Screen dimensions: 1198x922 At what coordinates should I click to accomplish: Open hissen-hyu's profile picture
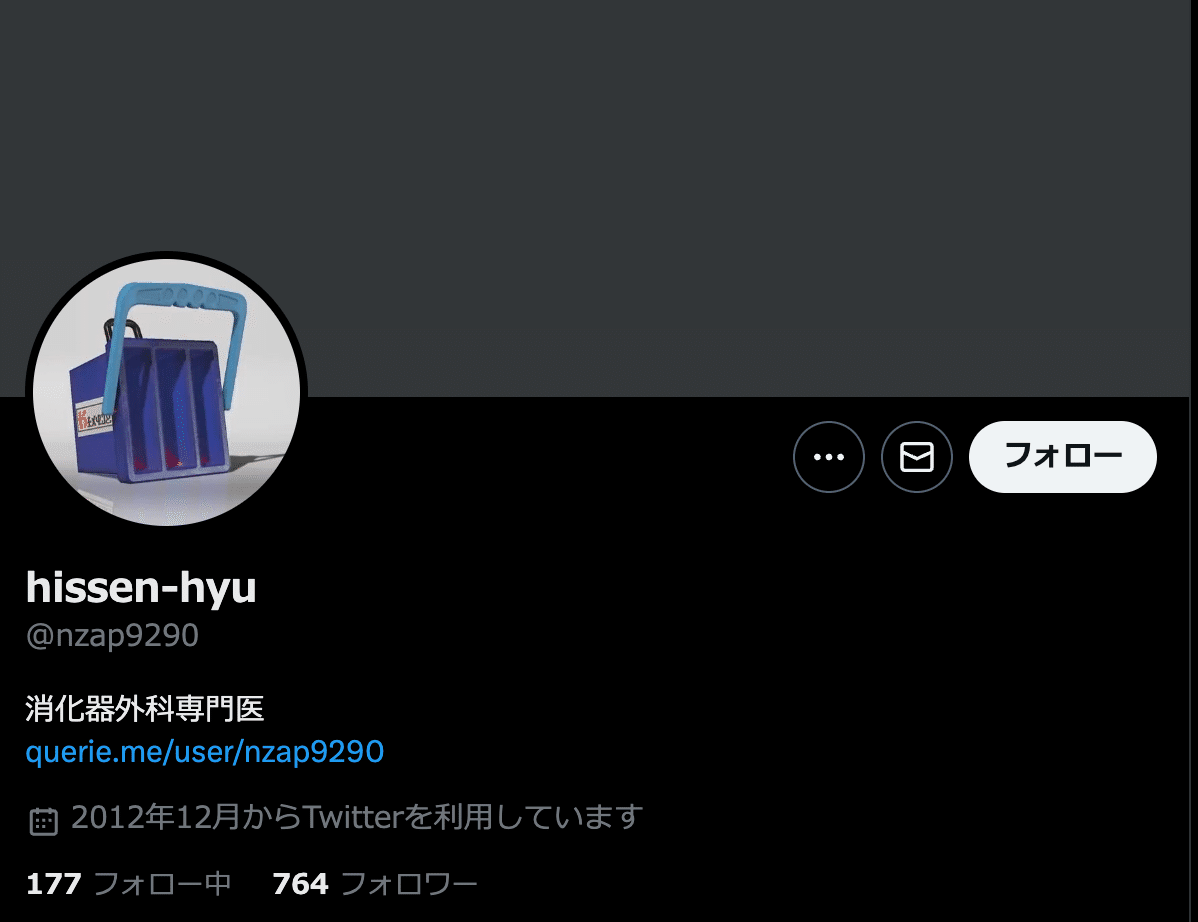[x=166, y=392]
